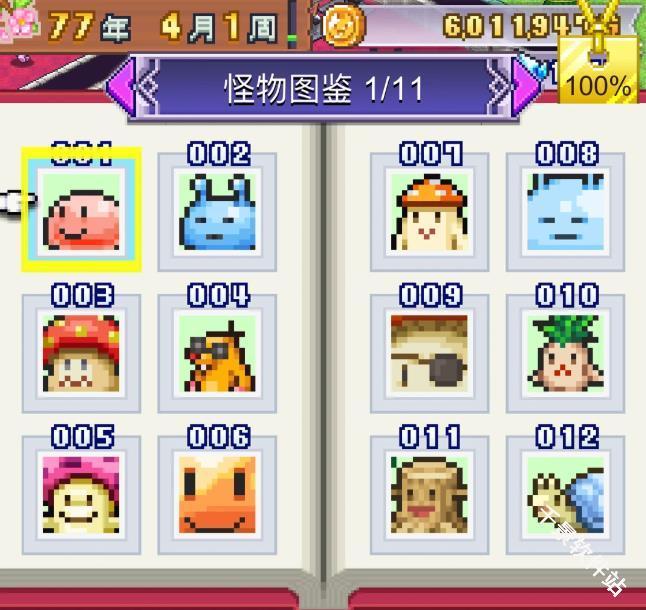Go to the previous monster guide page

tap(120, 86)
